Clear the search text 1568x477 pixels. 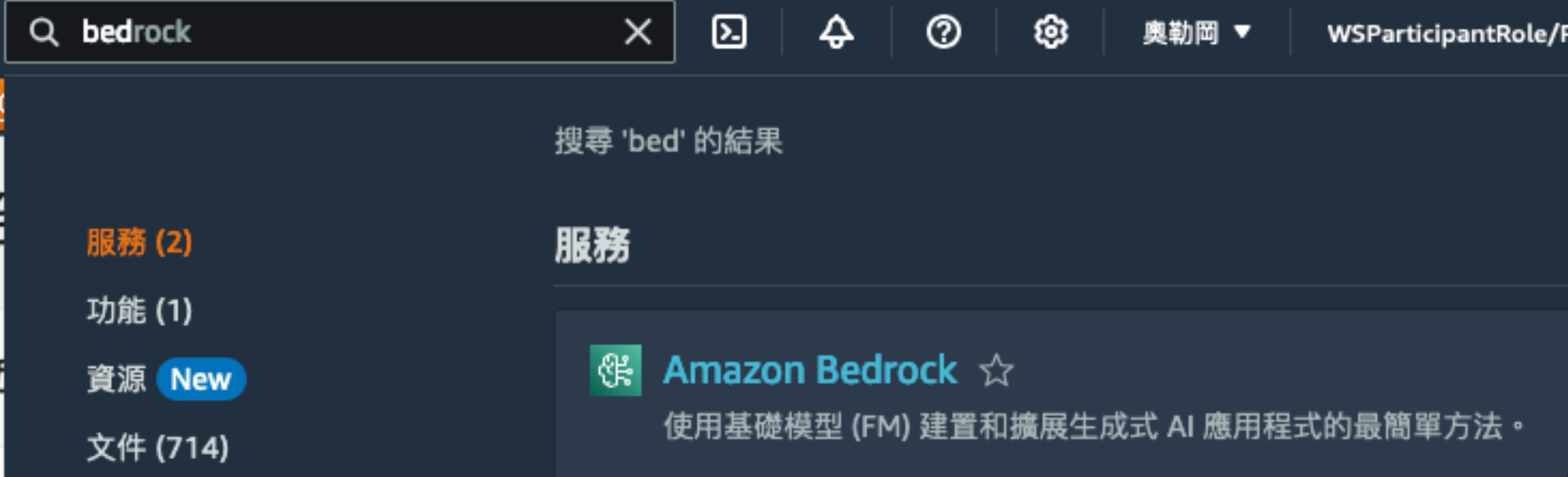(x=637, y=32)
